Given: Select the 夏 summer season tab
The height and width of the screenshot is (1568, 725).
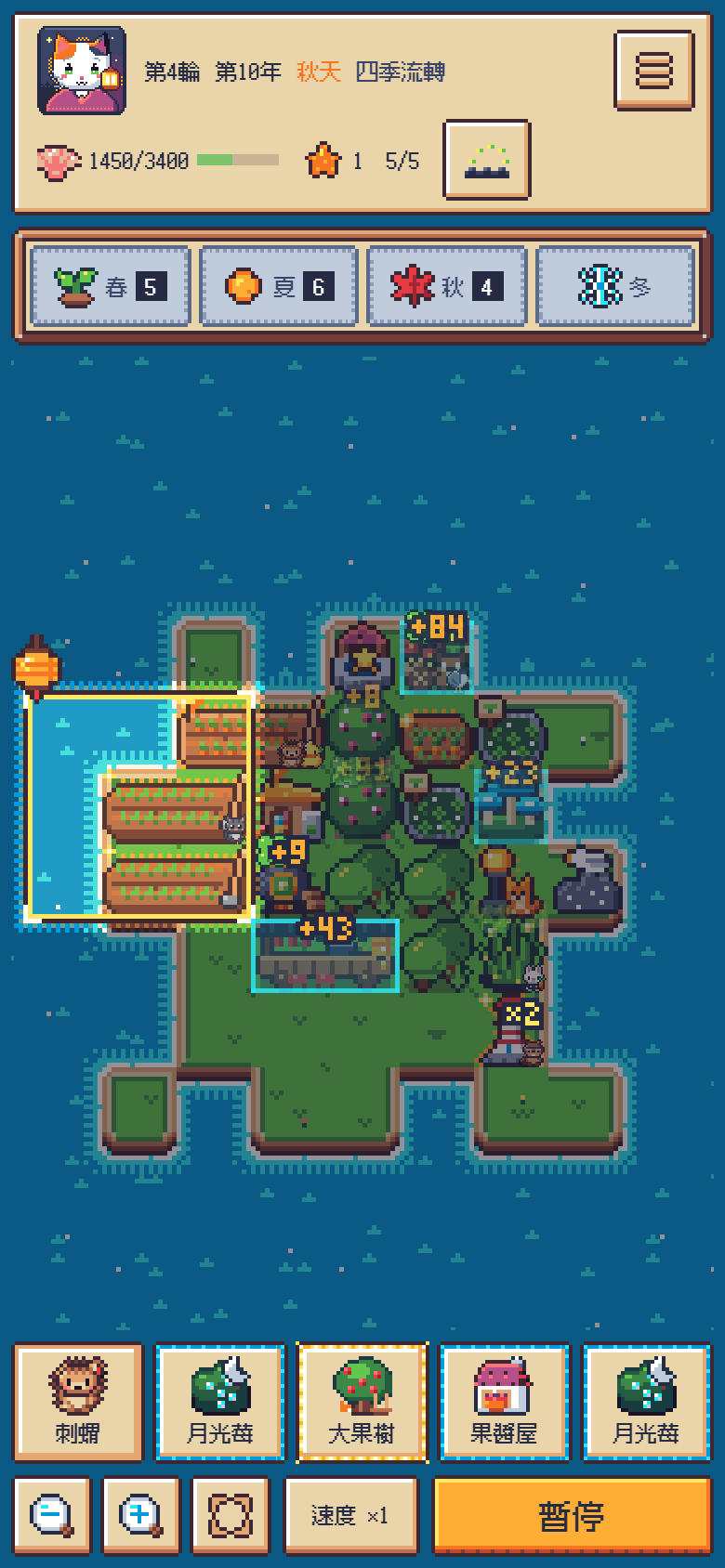Looking at the screenshot, I should (279, 286).
